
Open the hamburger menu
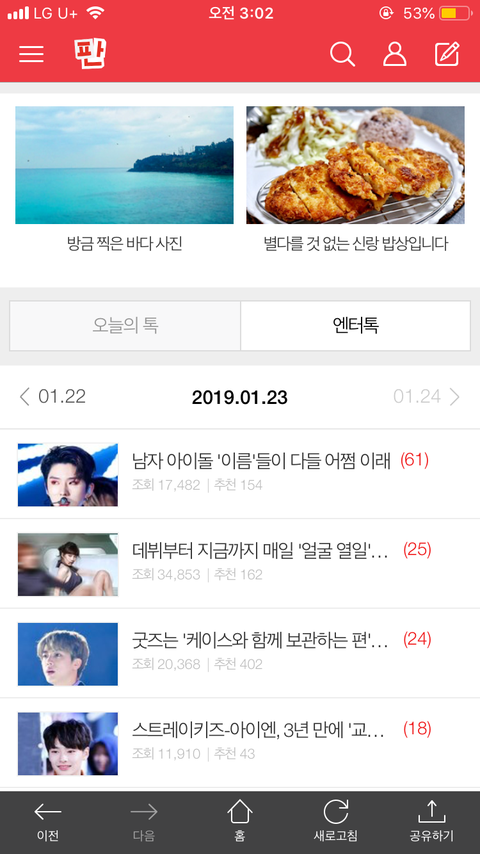pyautogui.click(x=31, y=54)
